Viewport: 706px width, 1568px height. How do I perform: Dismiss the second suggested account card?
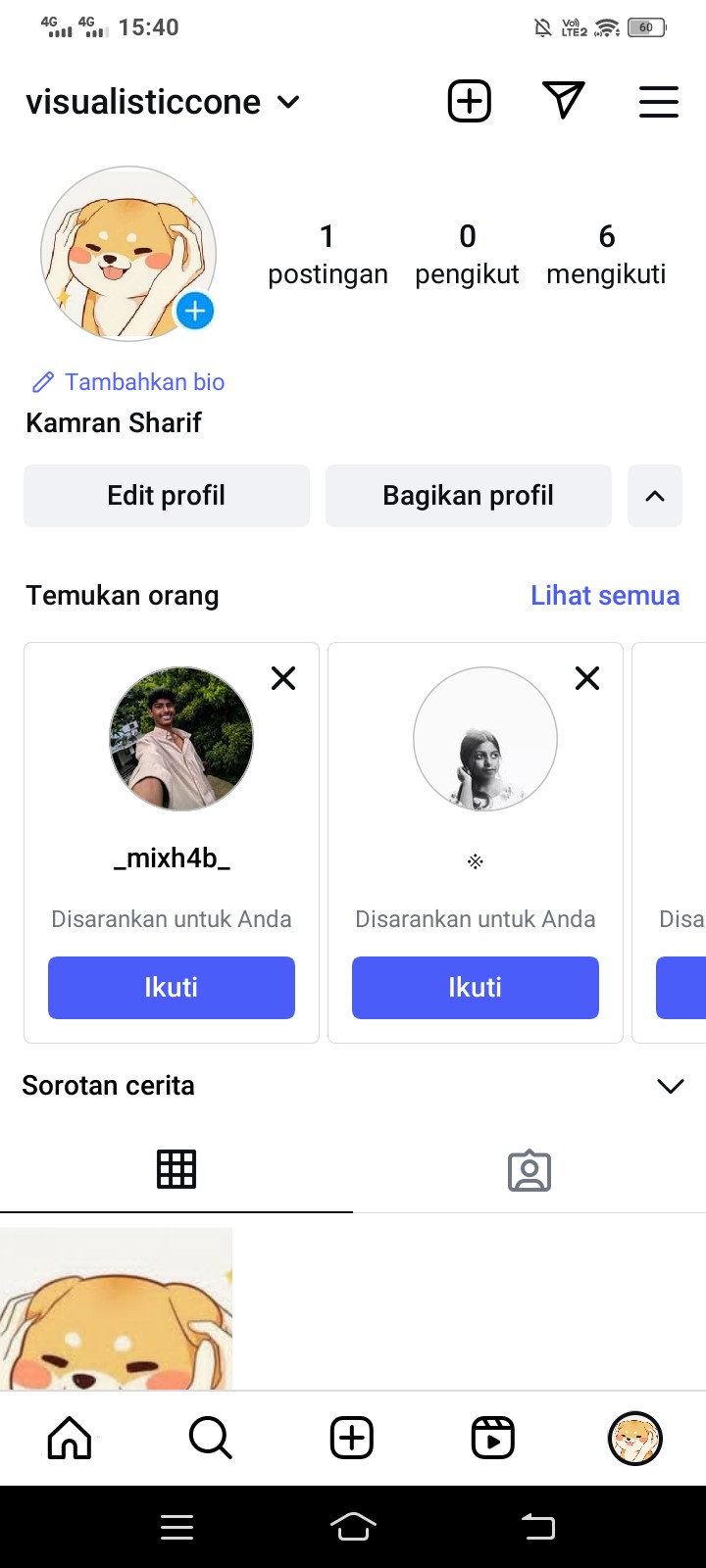(x=587, y=678)
